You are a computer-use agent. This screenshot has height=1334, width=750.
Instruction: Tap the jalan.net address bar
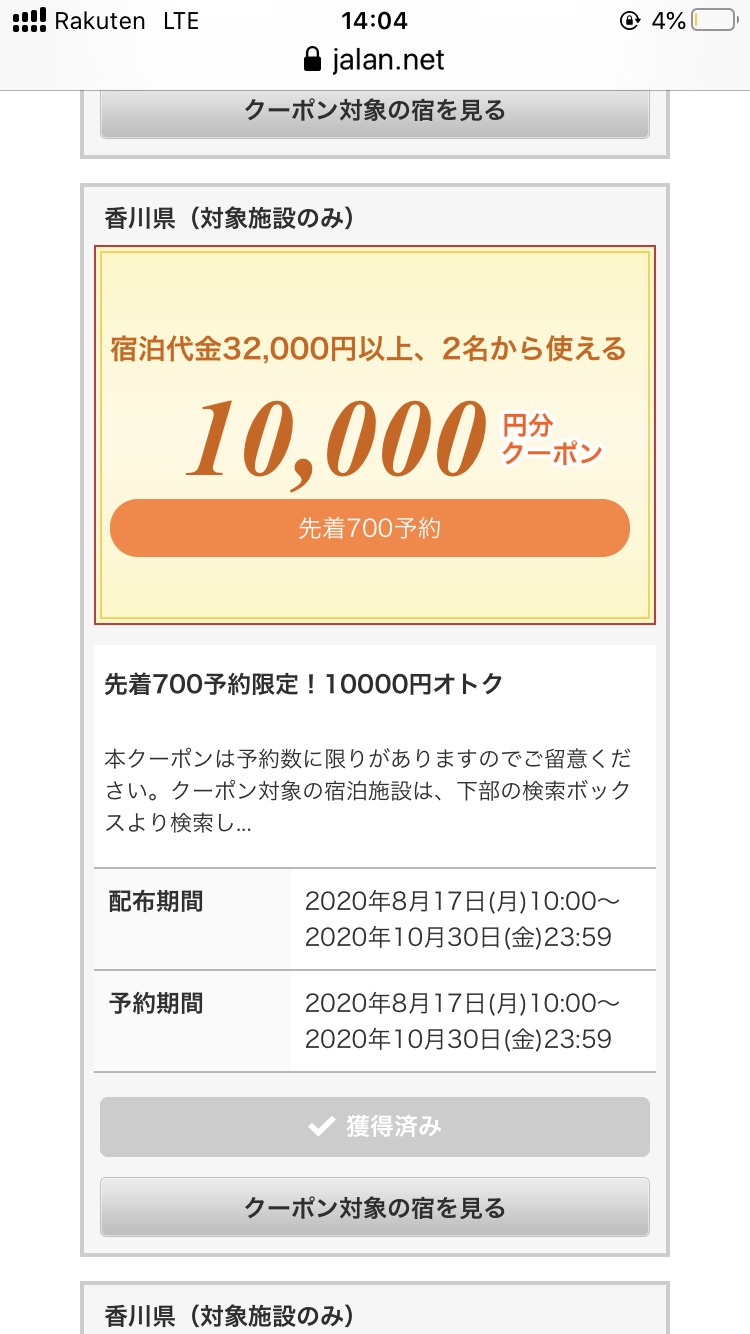click(x=375, y=60)
